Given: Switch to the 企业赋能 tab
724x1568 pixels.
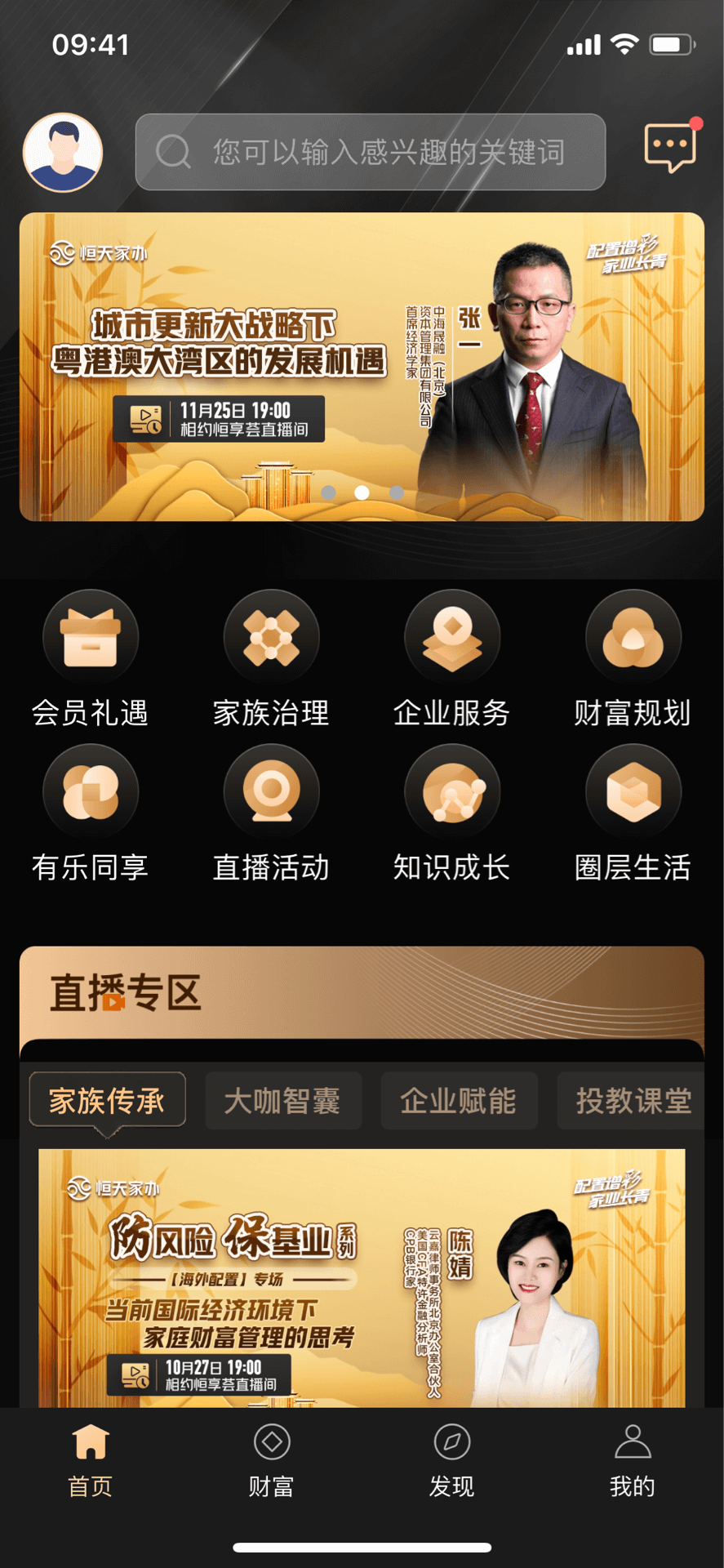Looking at the screenshot, I should coord(459,1101).
